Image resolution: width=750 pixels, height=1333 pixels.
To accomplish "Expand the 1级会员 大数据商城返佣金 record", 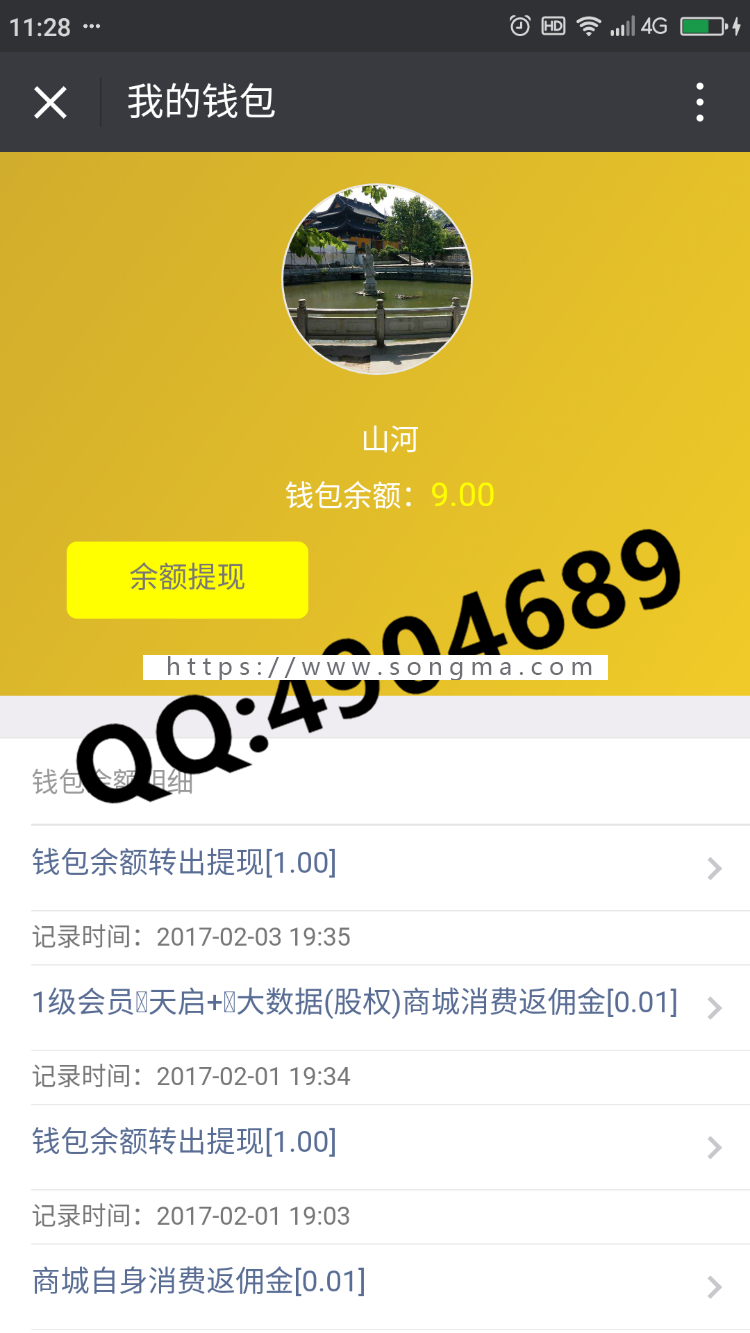I will click(x=375, y=1003).
